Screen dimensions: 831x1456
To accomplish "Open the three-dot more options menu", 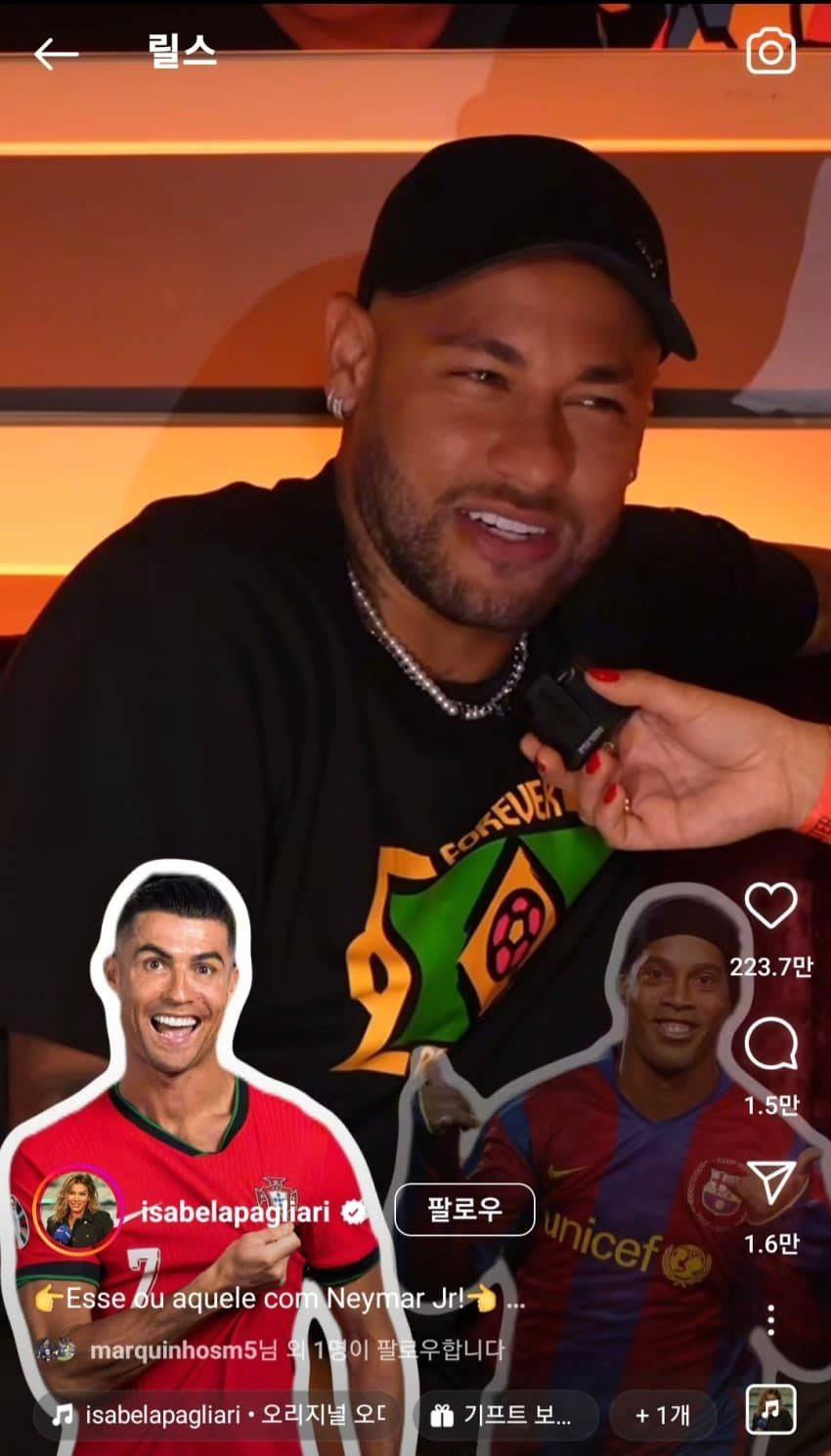I will pyautogui.click(x=770, y=1319).
